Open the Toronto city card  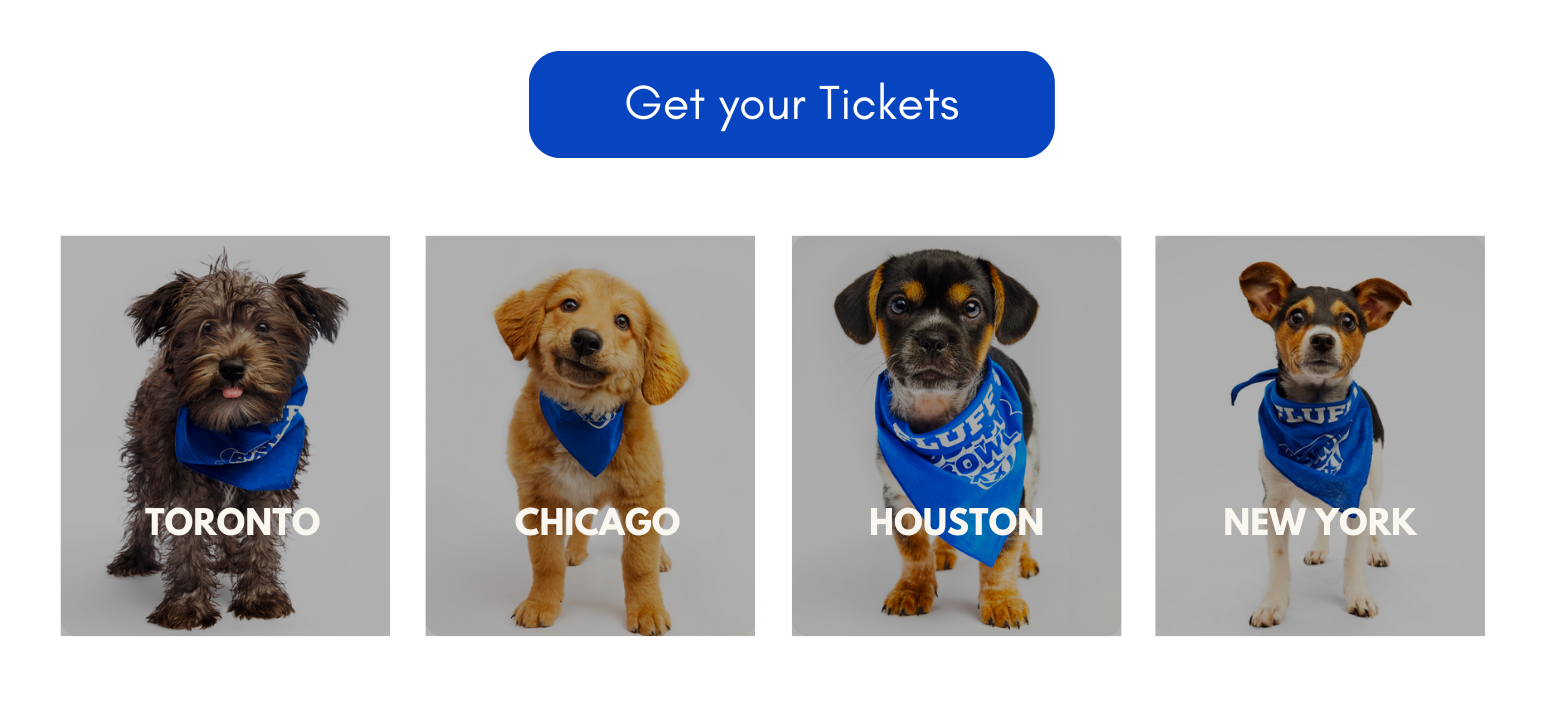225,436
